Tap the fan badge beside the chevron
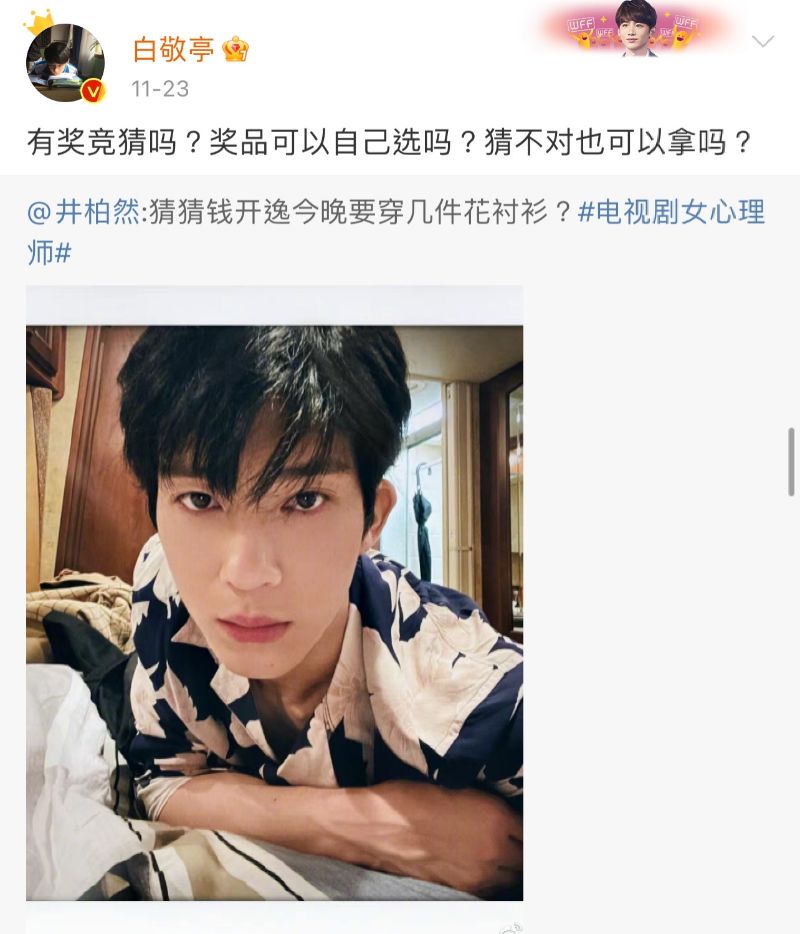This screenshot has height=934, width=800. tap(635, 28)
